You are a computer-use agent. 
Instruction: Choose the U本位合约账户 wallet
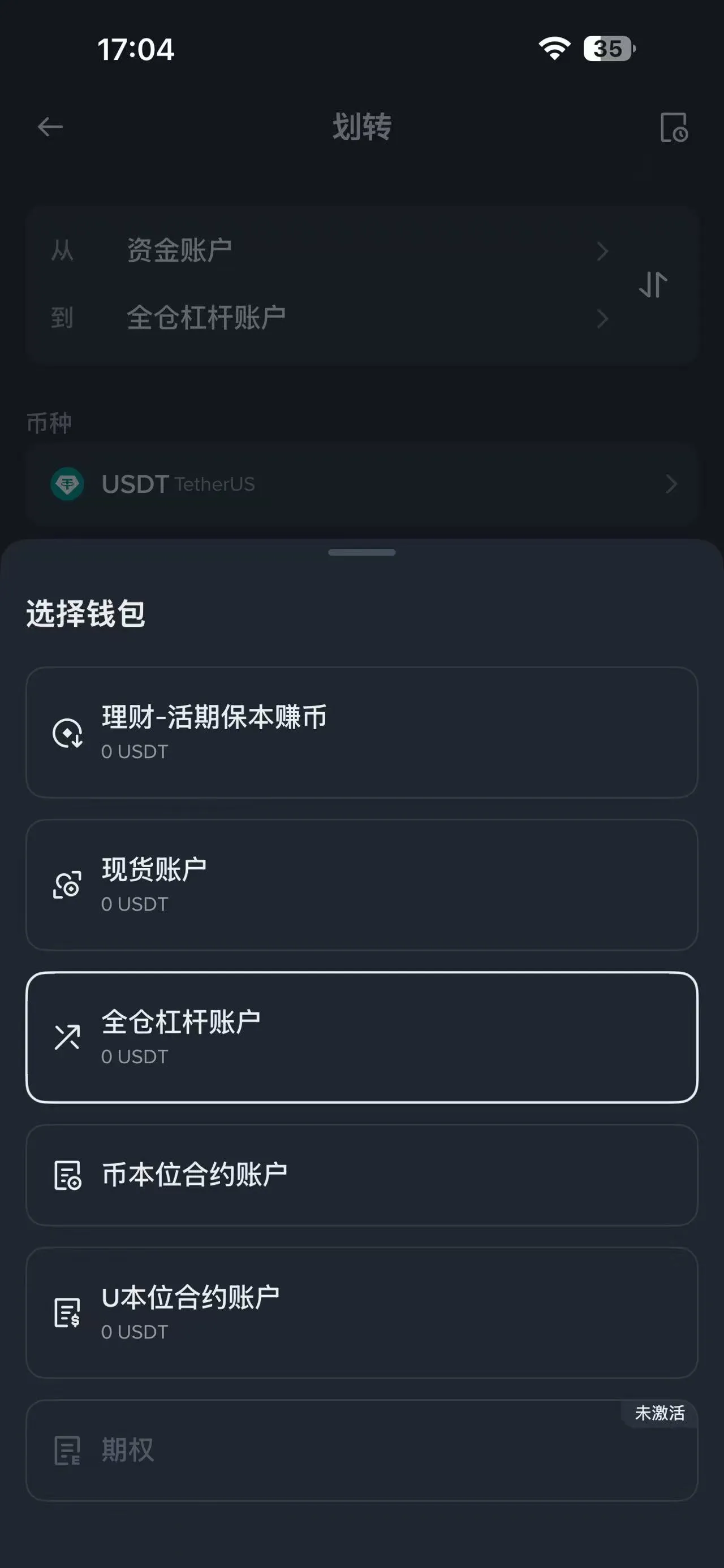361,1313
